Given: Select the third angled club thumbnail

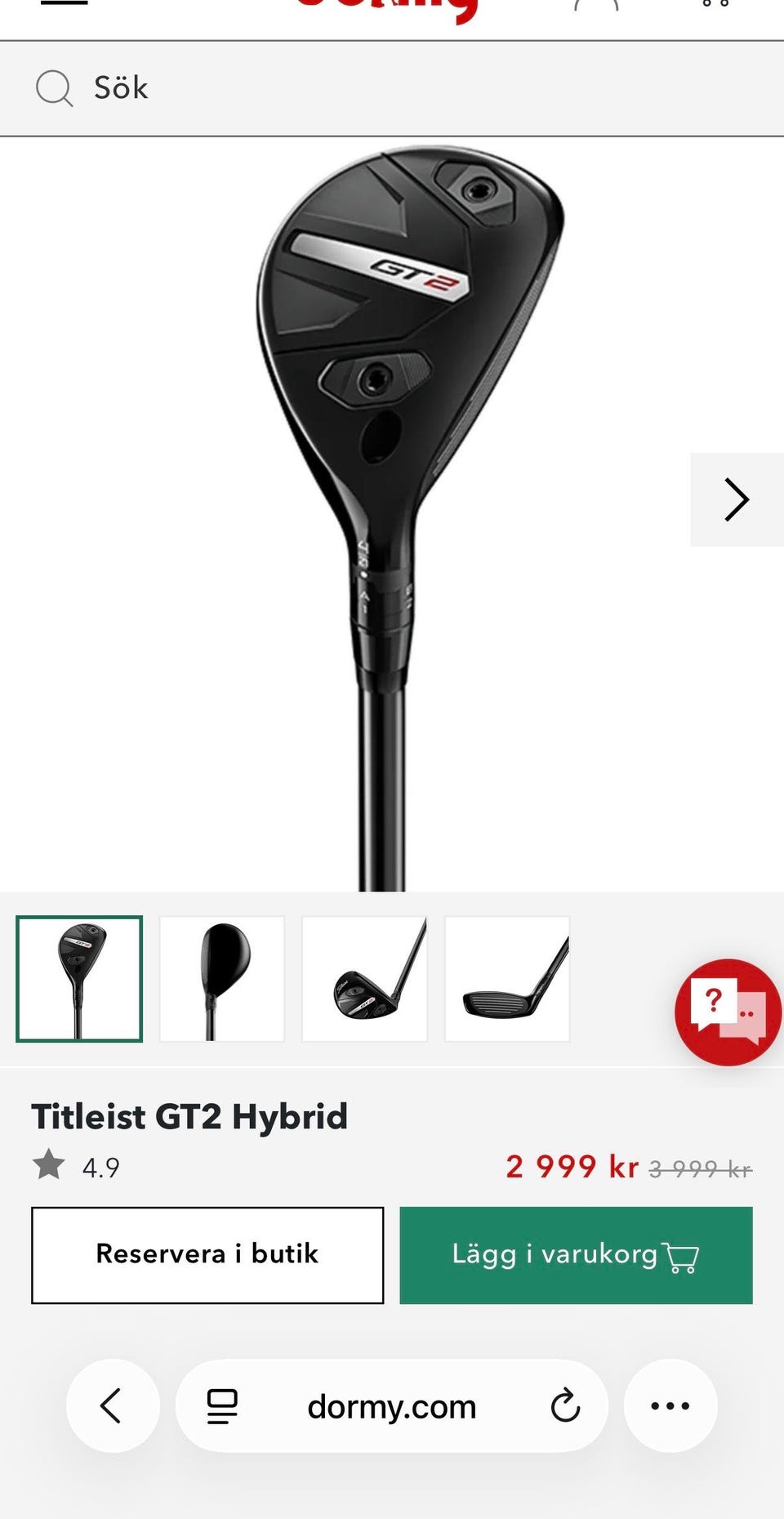Looking at the screenshot, I should tap(365, 979).
